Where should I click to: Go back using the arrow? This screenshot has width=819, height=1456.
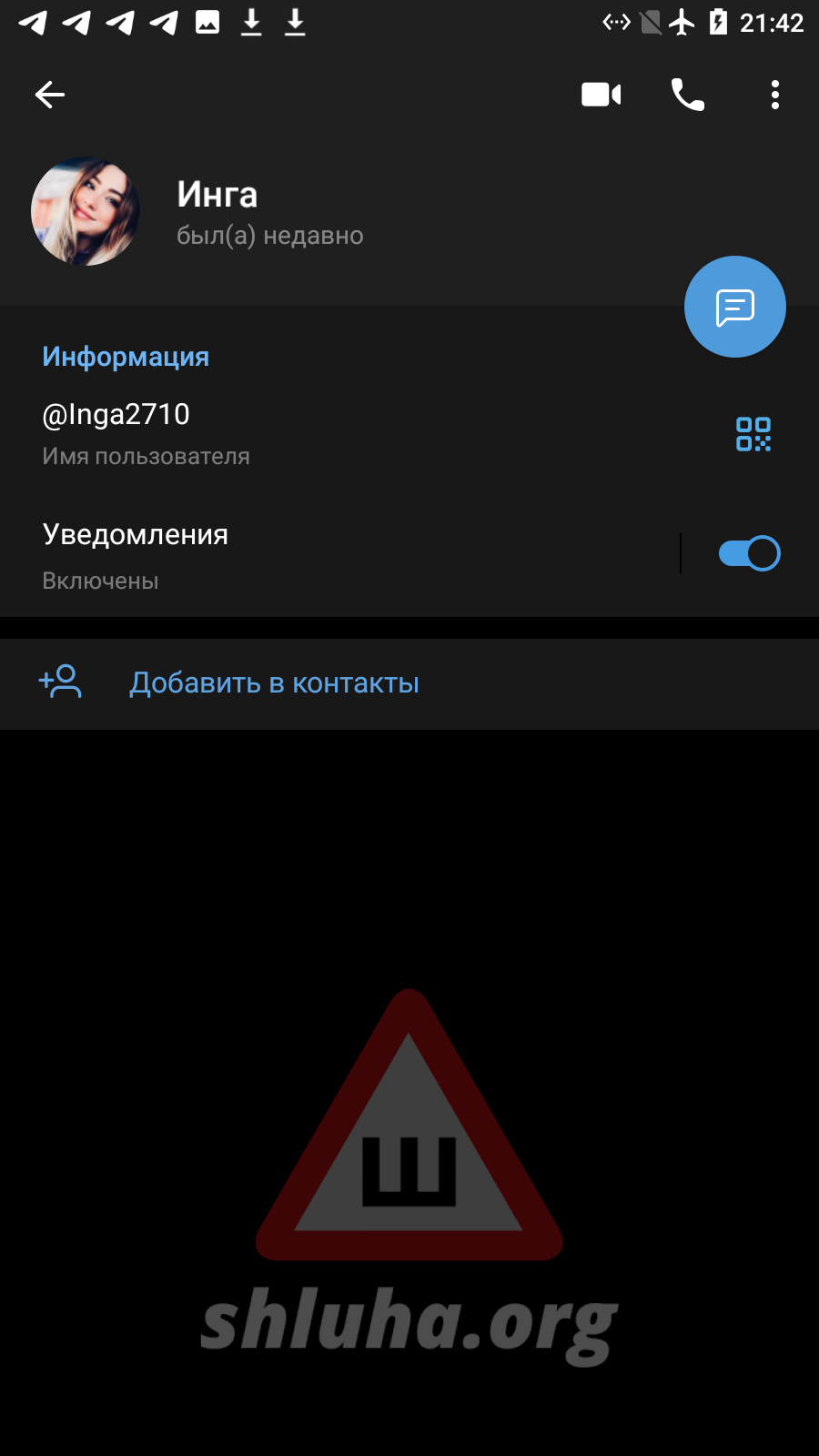click(50, 95)
